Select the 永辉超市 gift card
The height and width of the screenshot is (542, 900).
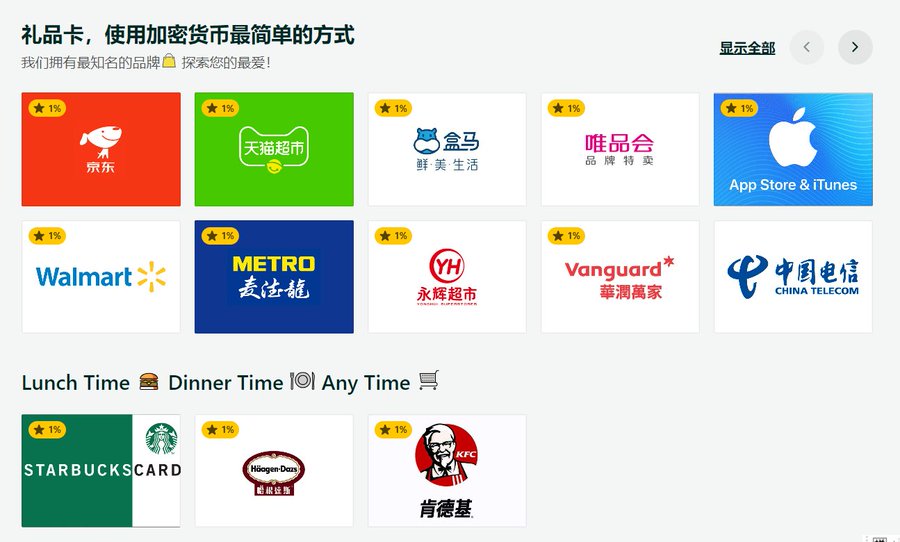click(x=447, y=277)
